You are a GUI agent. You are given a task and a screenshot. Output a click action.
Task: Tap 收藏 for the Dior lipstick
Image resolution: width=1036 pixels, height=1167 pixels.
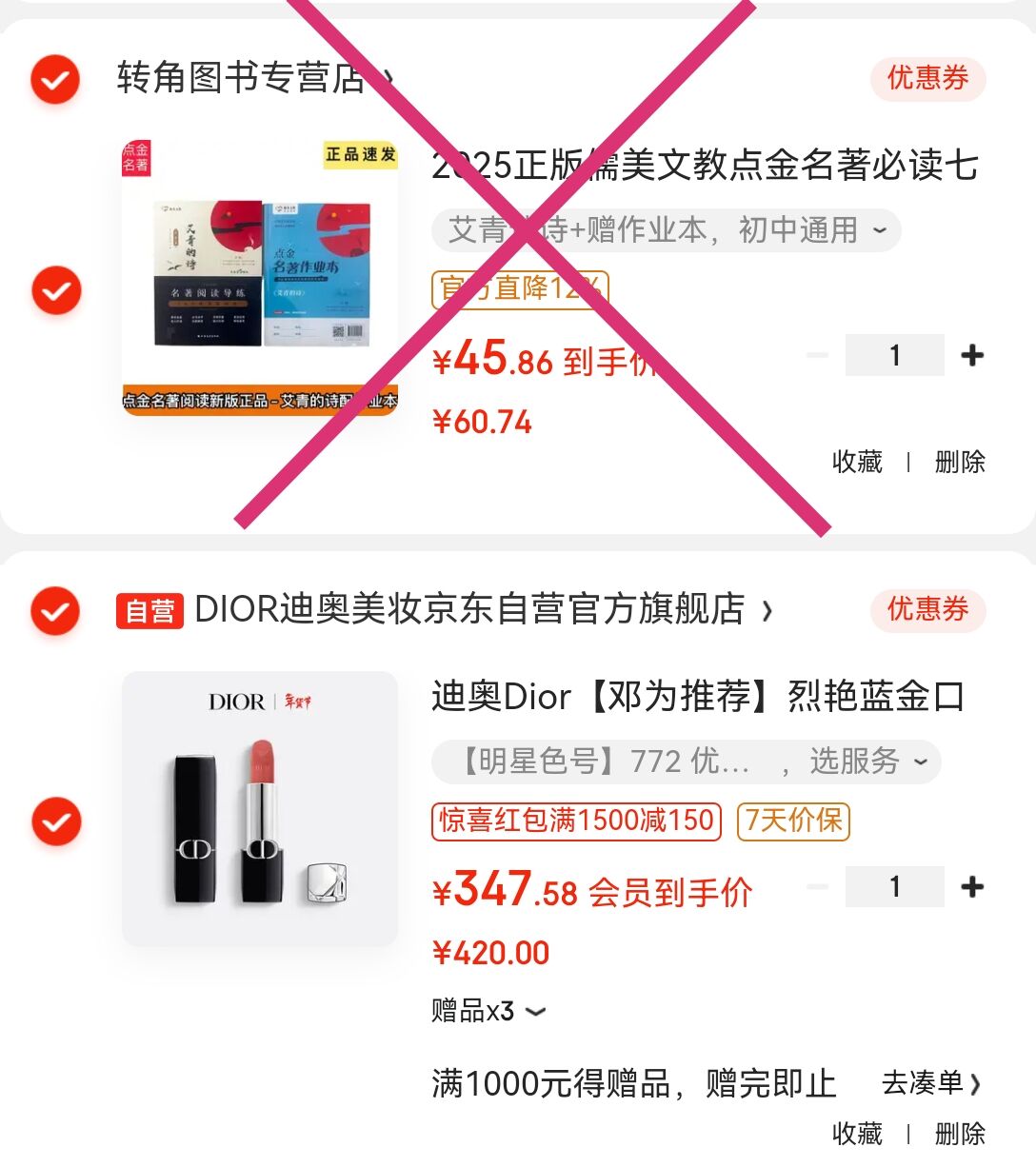click(x=857, y=1134)
